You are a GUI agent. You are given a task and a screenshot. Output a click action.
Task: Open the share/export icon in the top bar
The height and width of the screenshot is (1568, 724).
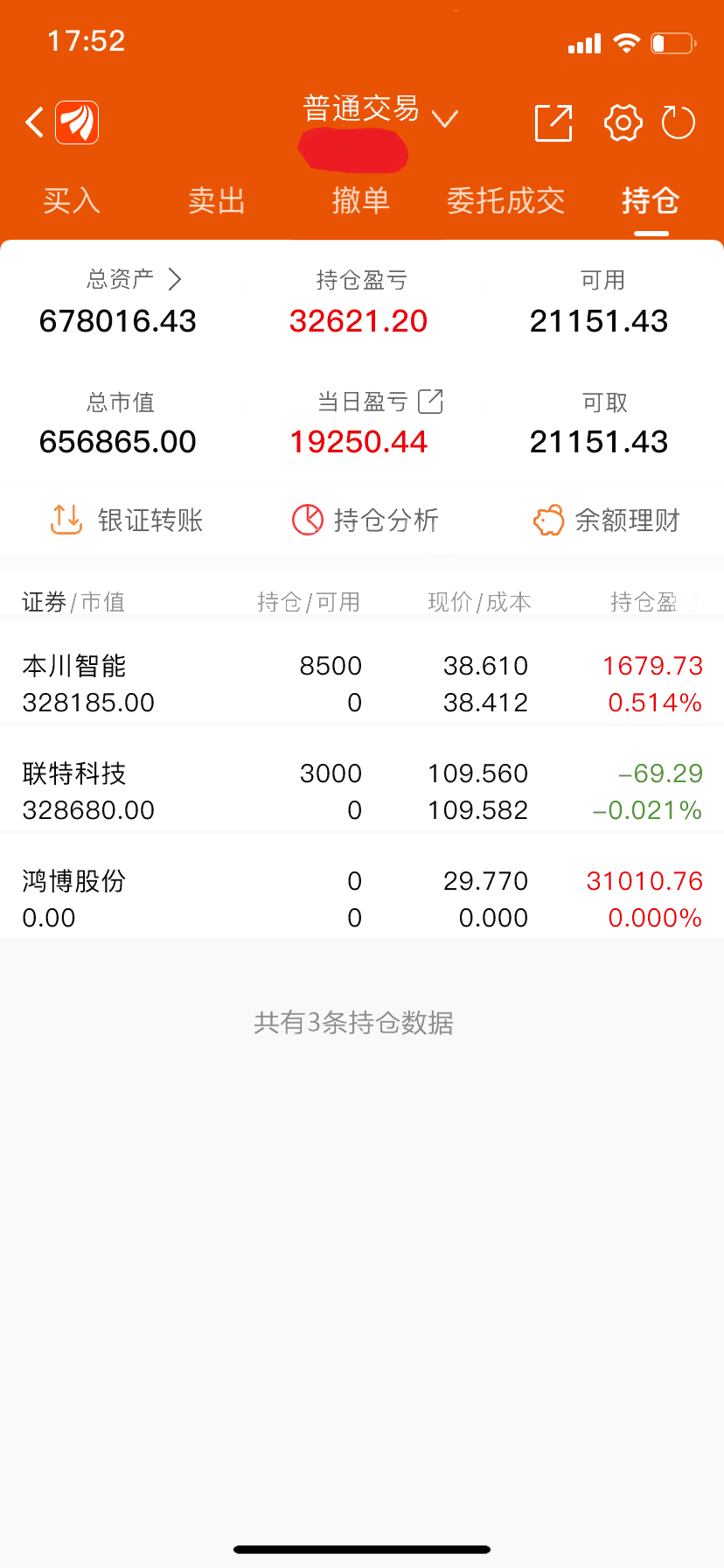pyautogui.click(x=552, y=122)
